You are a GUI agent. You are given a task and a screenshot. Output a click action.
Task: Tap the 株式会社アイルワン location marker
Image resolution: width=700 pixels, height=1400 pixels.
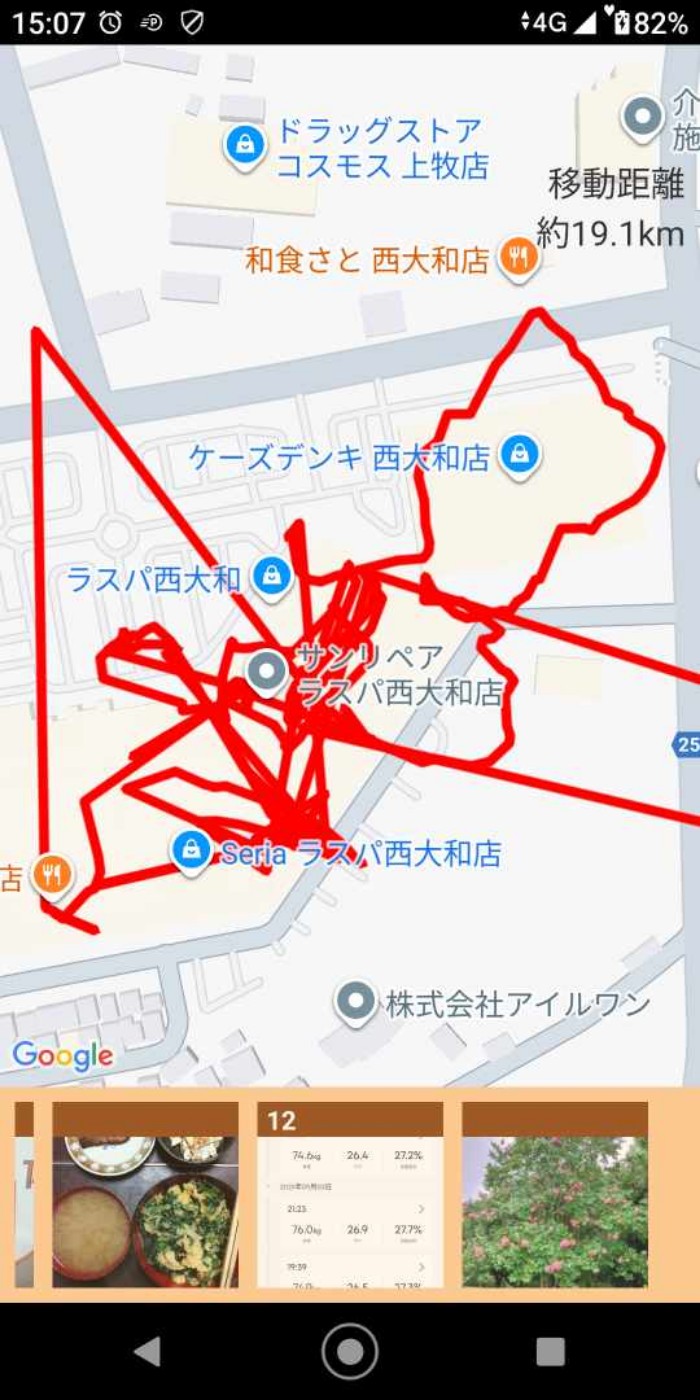[355, 1002]
